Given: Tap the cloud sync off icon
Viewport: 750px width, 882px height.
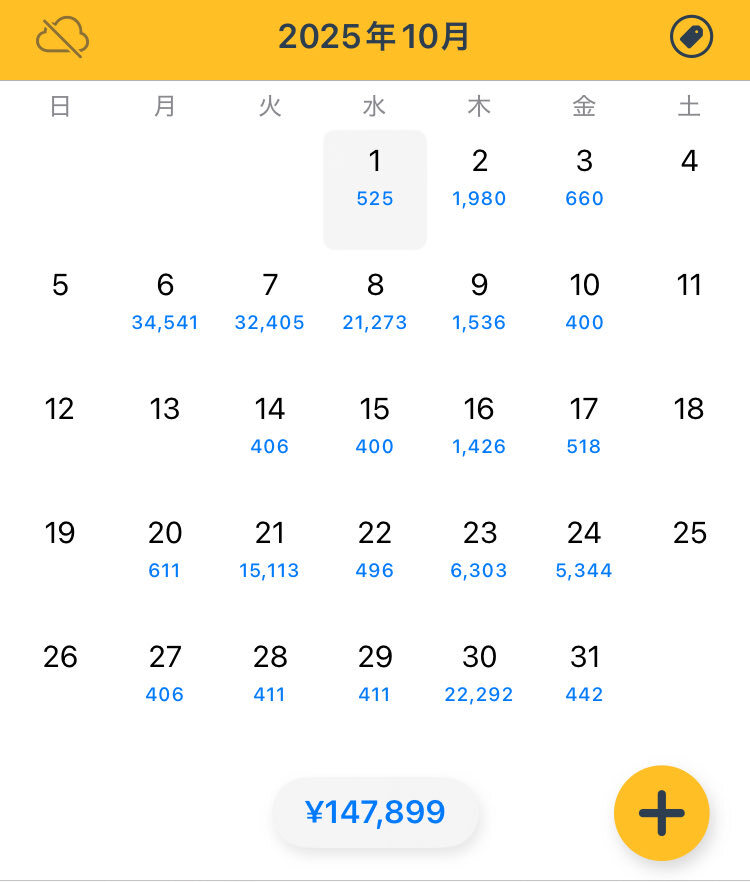Looking at the screenshot, I should [x=62, y=38].
